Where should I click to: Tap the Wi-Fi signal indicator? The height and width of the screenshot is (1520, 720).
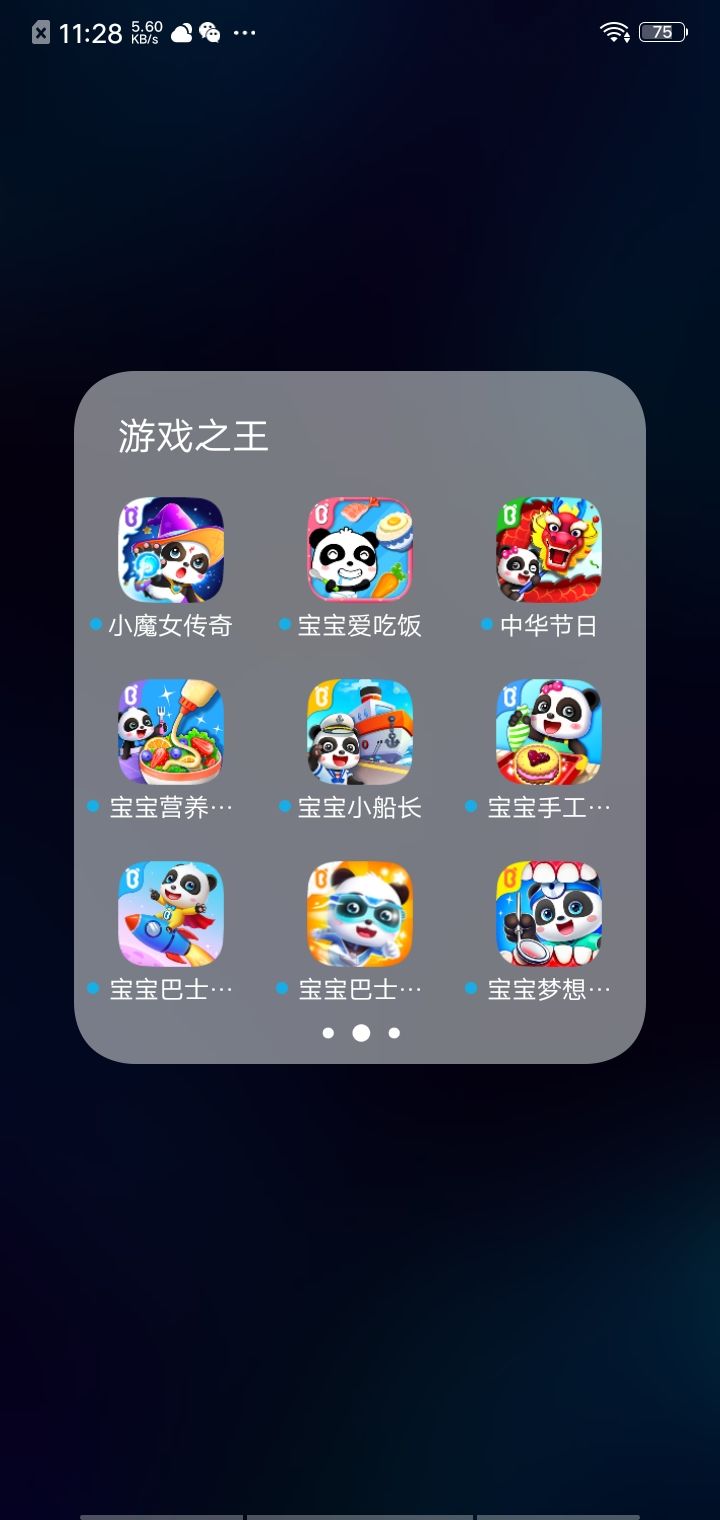613,33
